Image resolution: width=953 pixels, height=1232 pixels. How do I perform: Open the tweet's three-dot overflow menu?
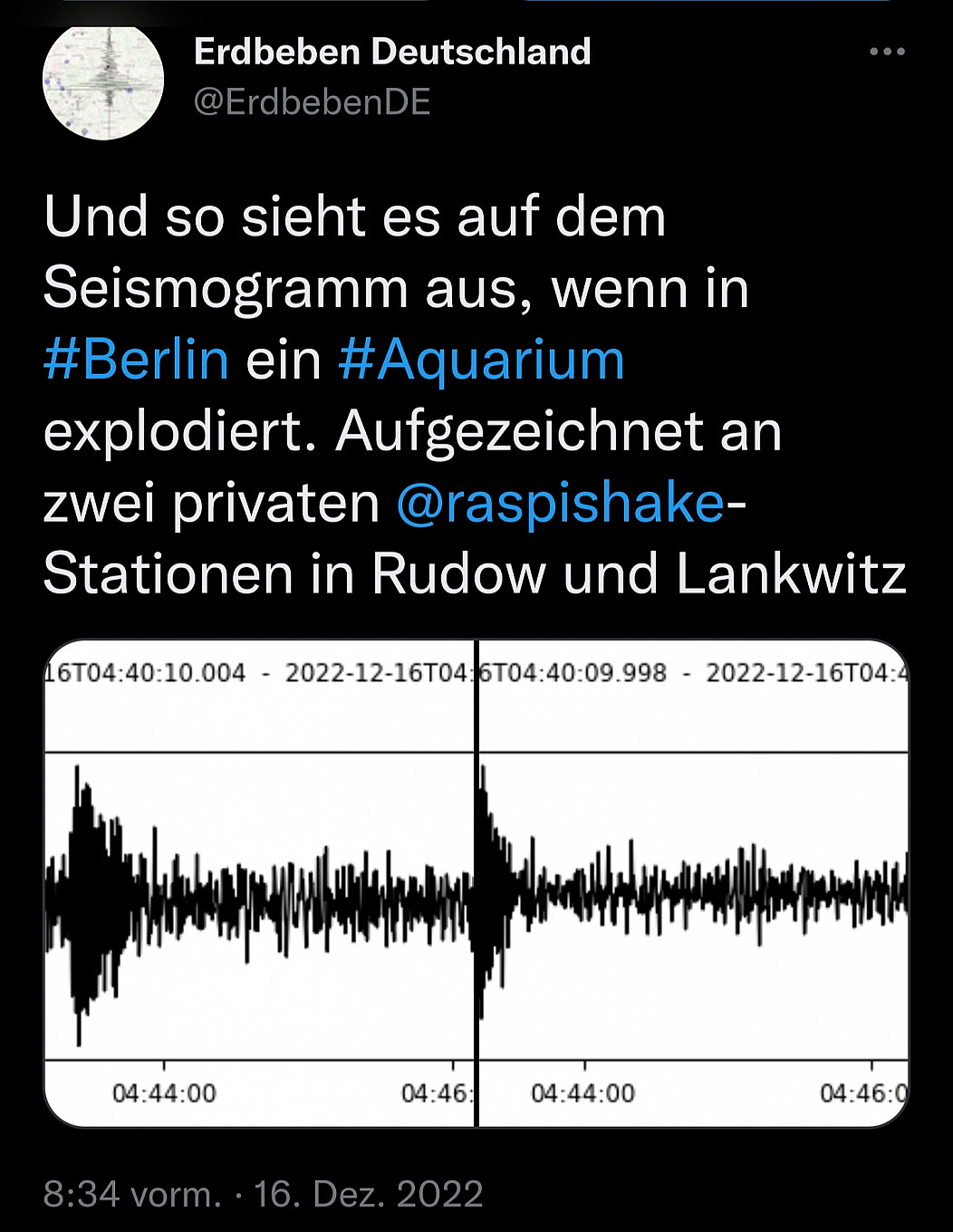point(887,52)
